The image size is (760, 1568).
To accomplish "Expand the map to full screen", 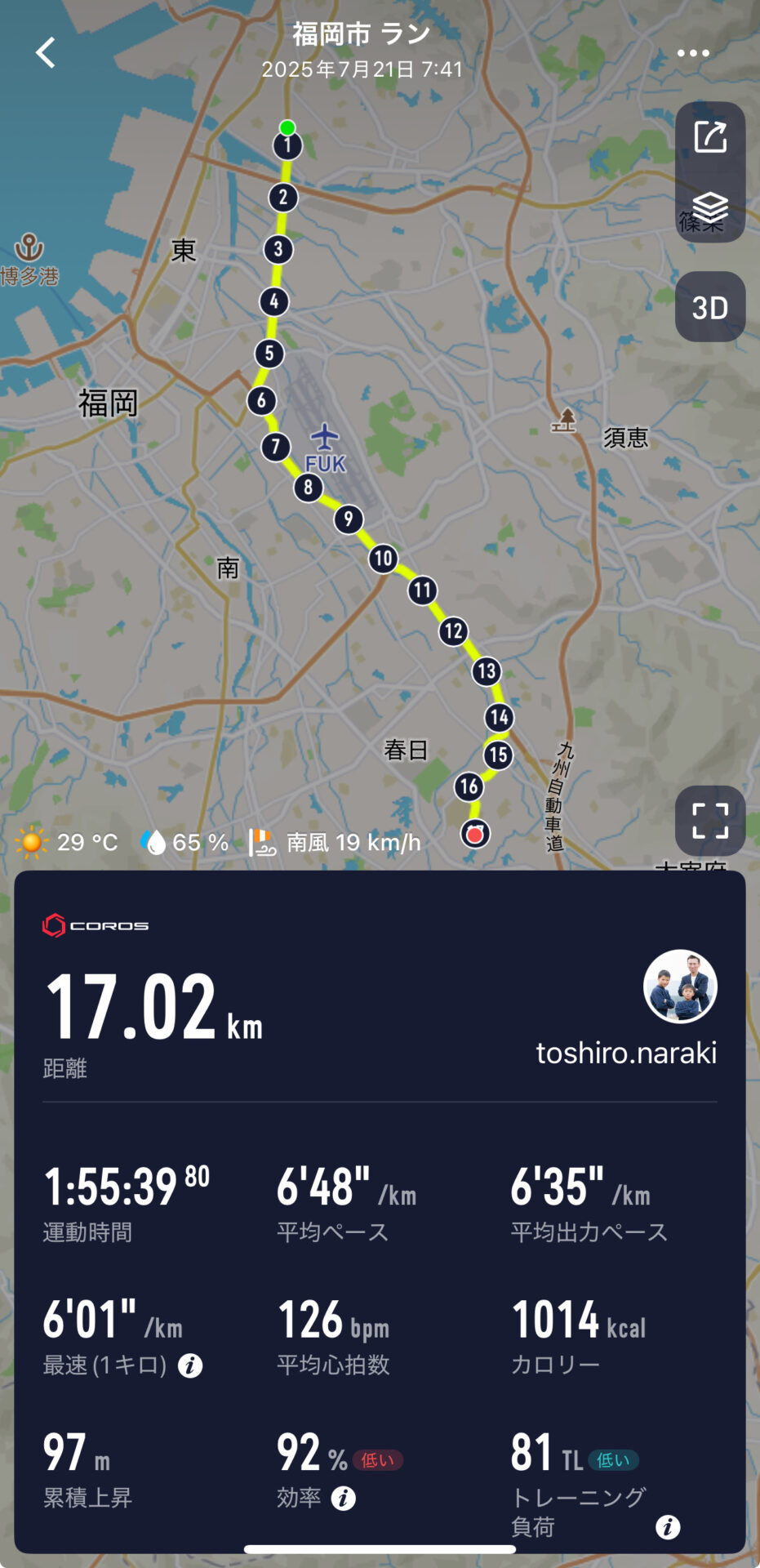I will click(710, 821).
